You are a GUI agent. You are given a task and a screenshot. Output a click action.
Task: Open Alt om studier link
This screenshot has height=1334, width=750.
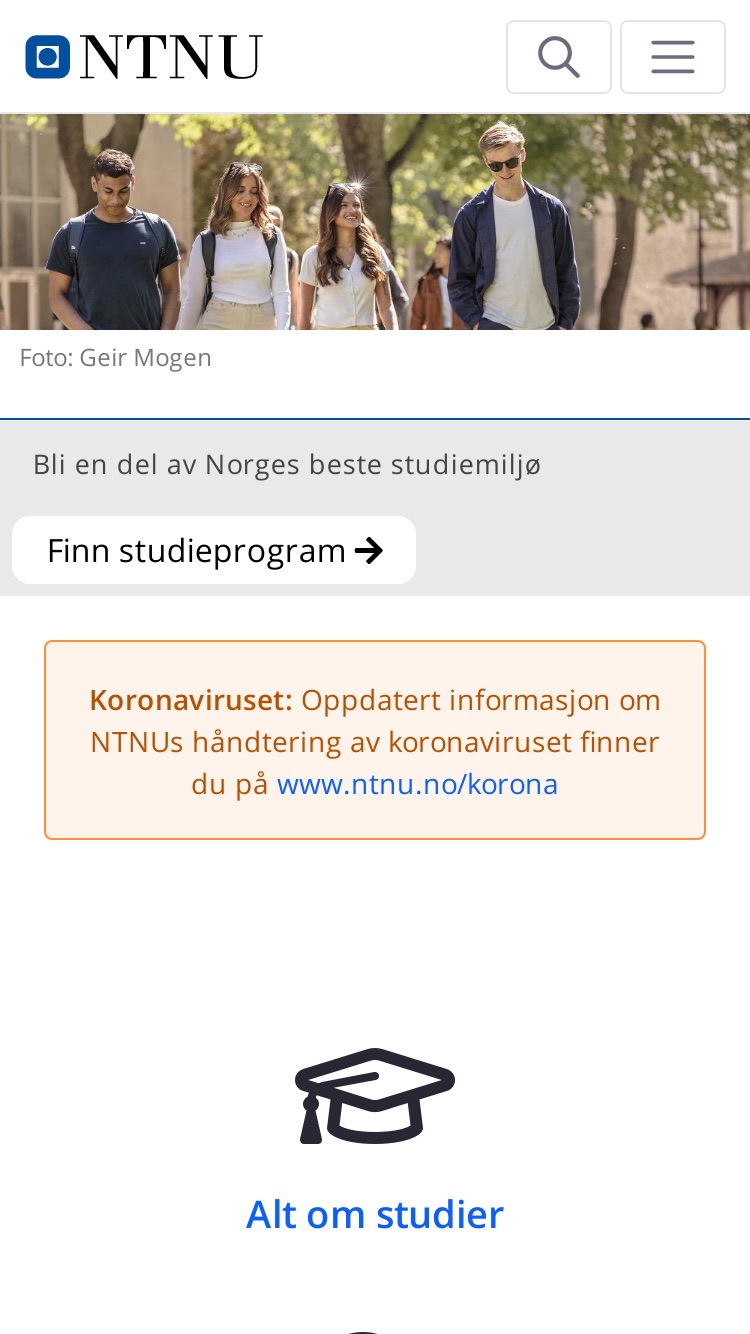(x=375, y=1214)
